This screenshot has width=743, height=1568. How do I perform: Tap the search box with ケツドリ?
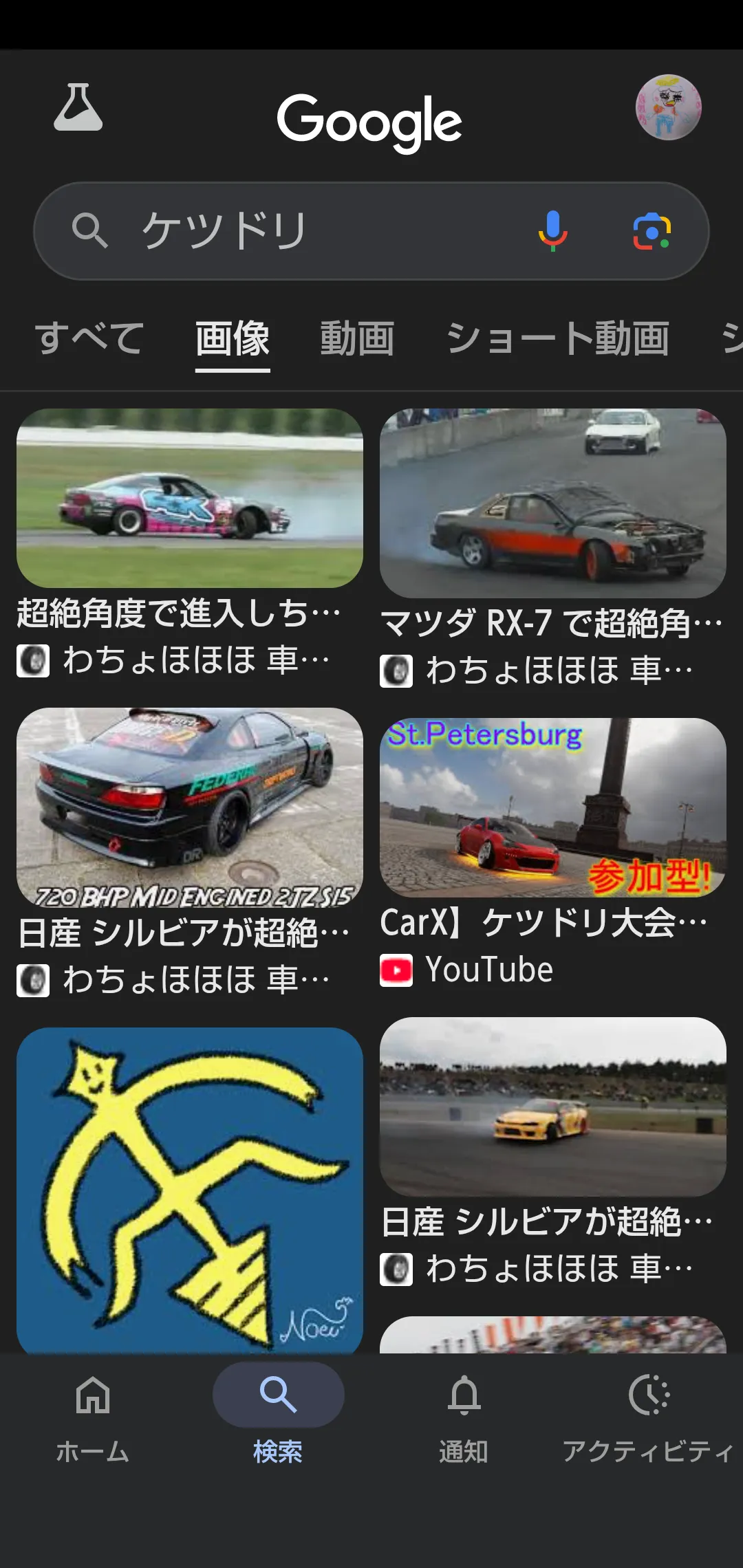click(371, 231)
